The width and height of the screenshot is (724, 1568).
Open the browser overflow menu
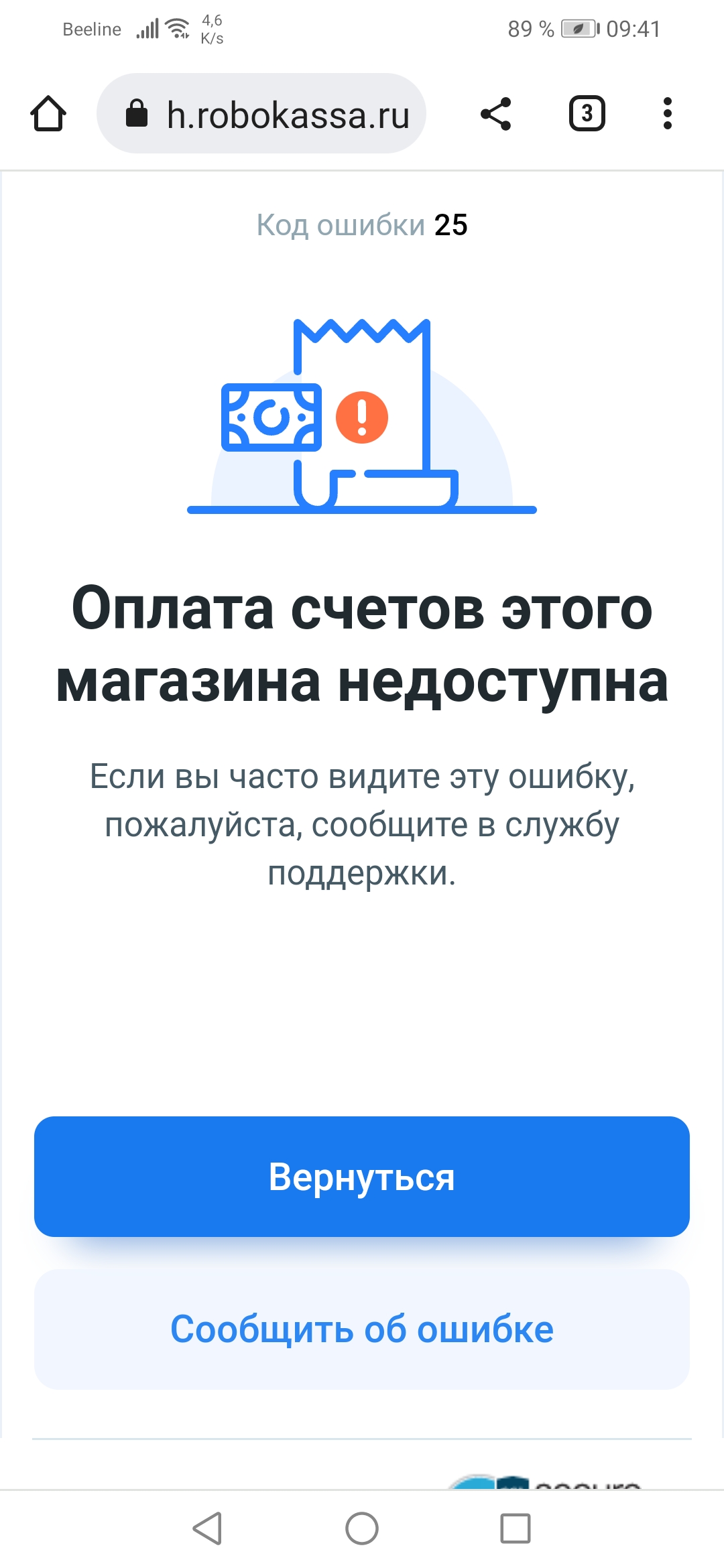[x=667, y=113]
